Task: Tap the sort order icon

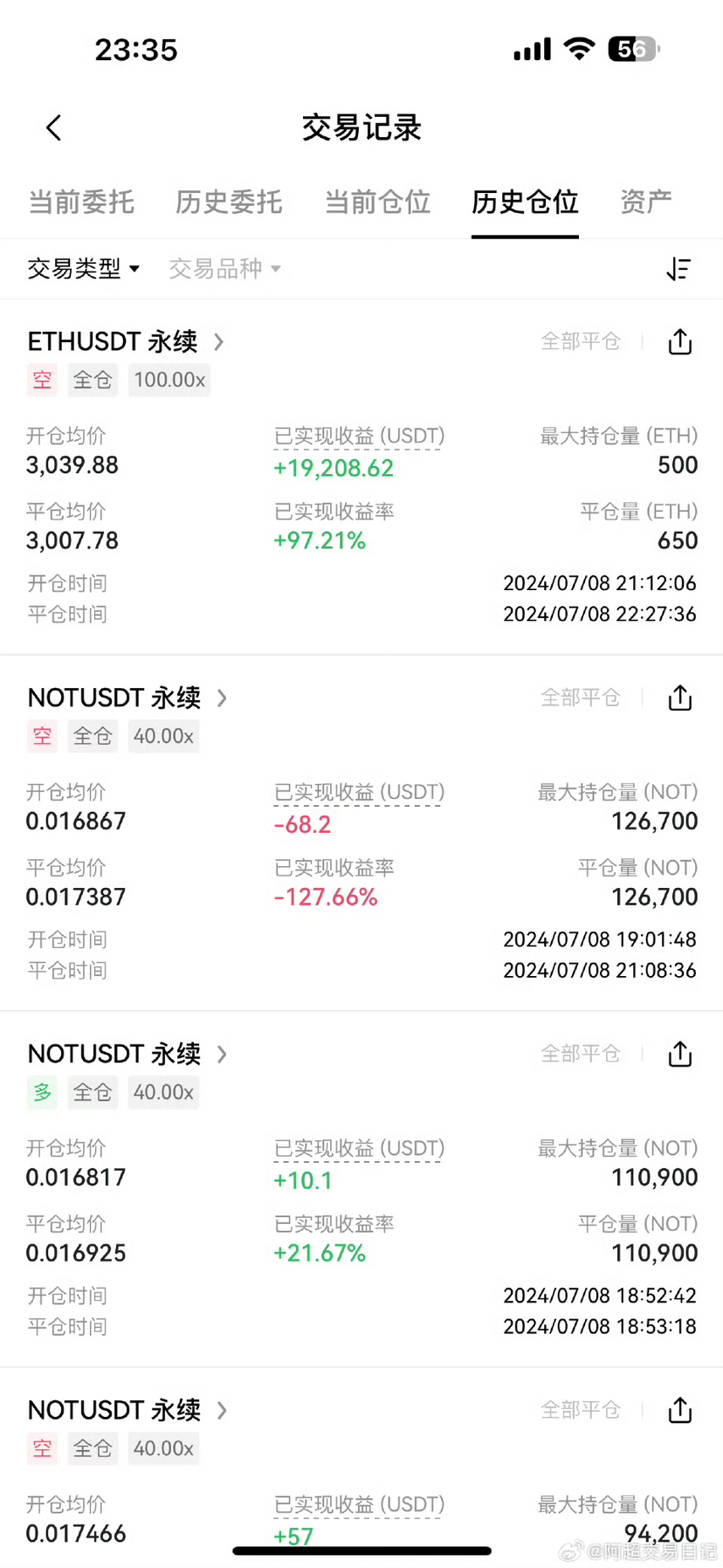Action: pos(678,269)
